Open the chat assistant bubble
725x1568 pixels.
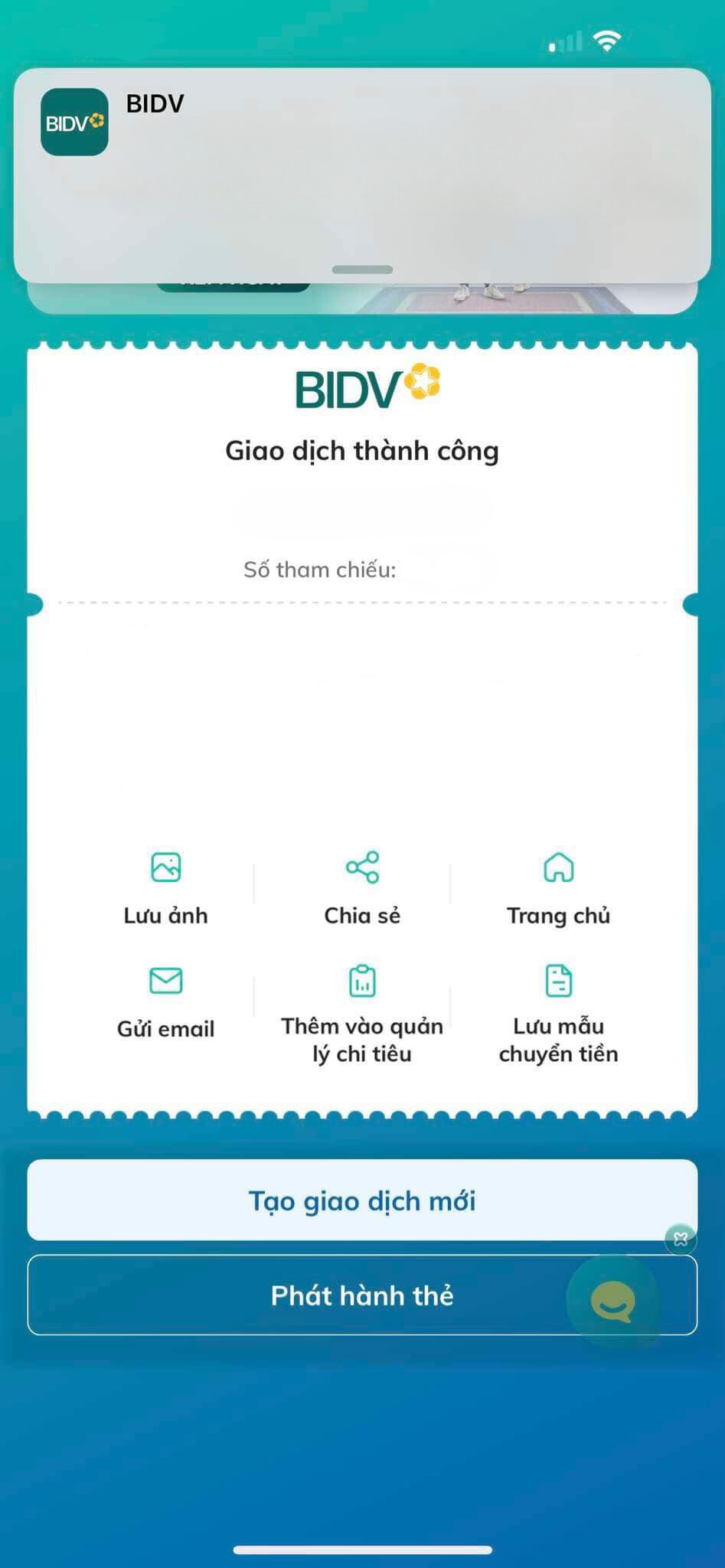(x=612, y=1300)
